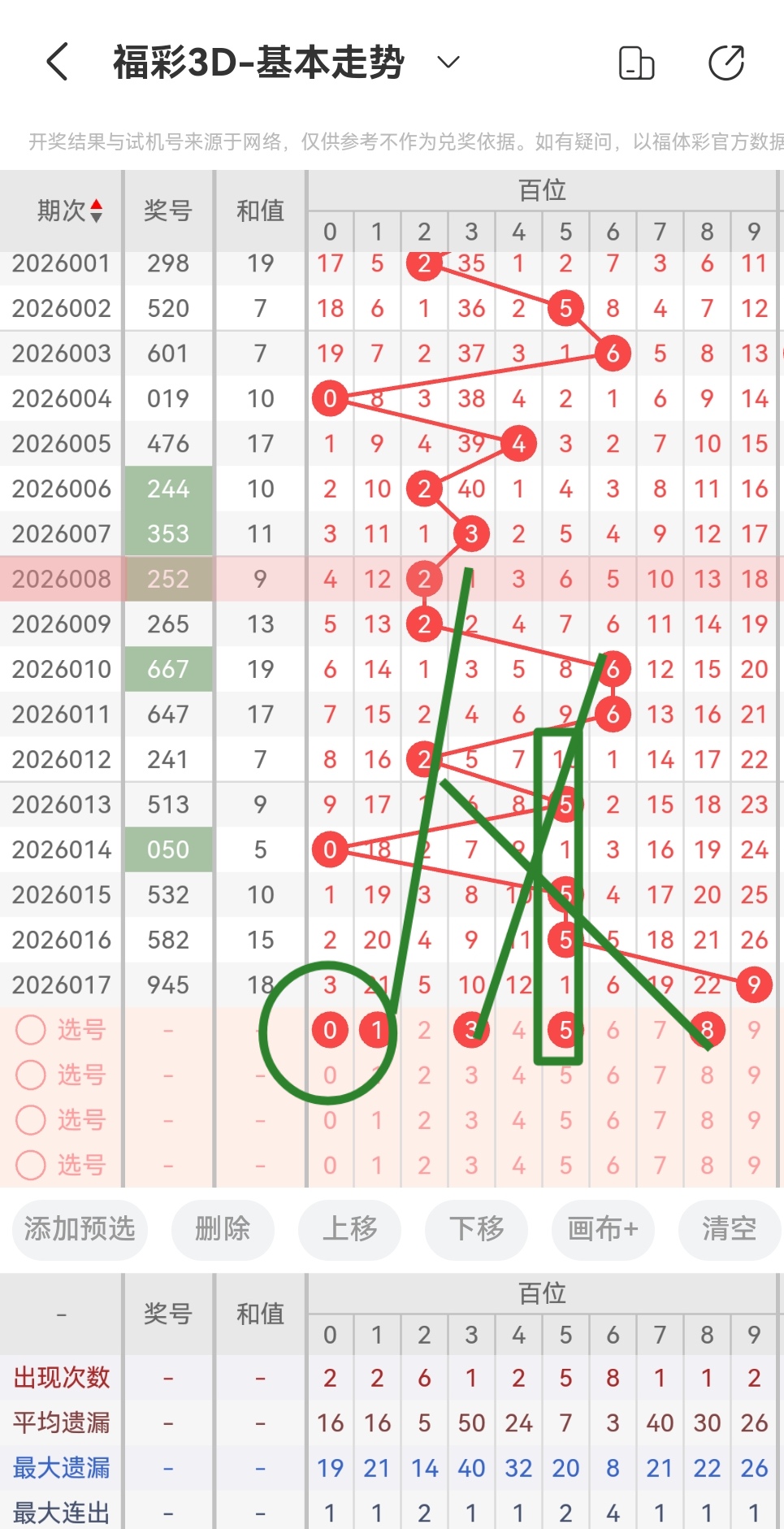784x1529 pixels.
Task: Tap the 下移 button
Action: tap(476, 1228)
